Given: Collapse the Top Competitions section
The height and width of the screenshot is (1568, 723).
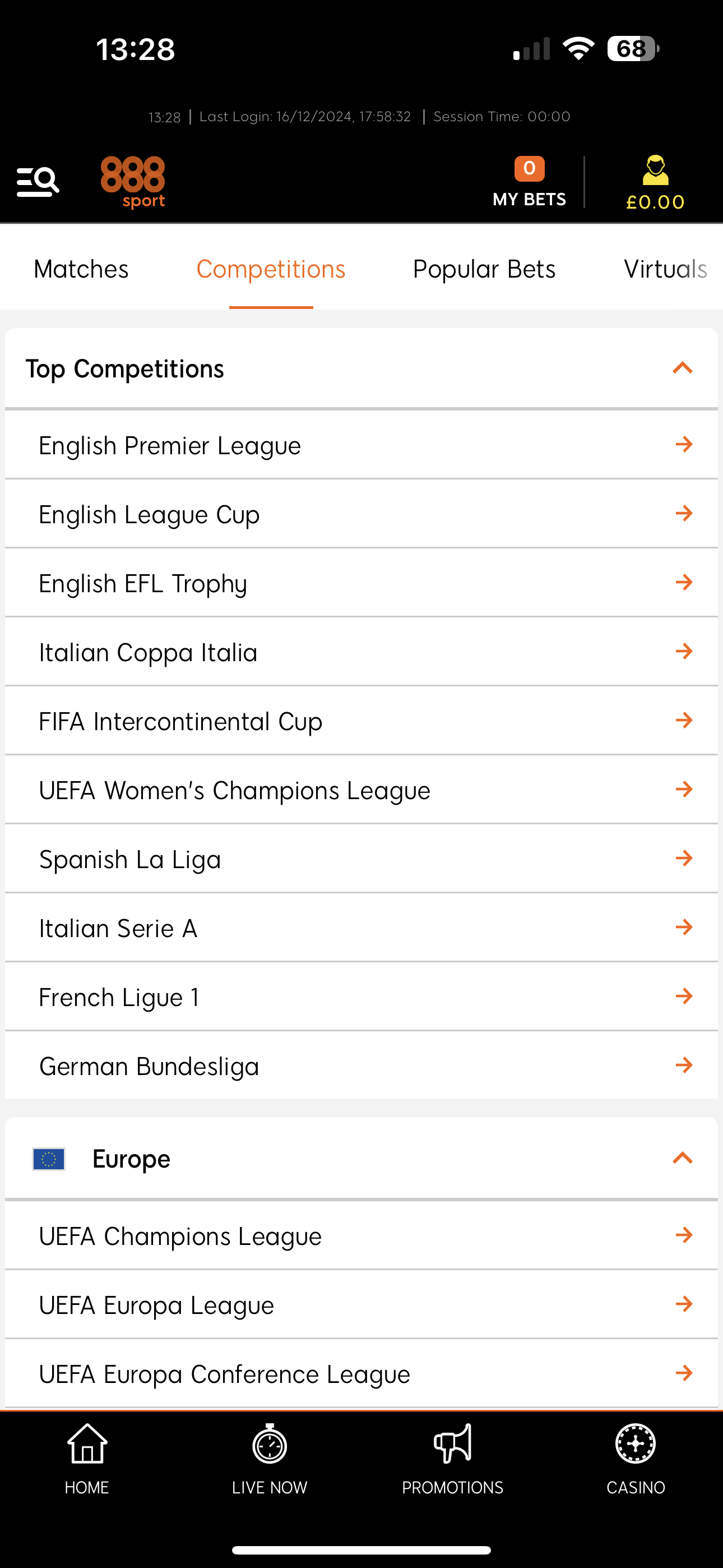Looking at the screenshot, I should [x=682, y=368].
